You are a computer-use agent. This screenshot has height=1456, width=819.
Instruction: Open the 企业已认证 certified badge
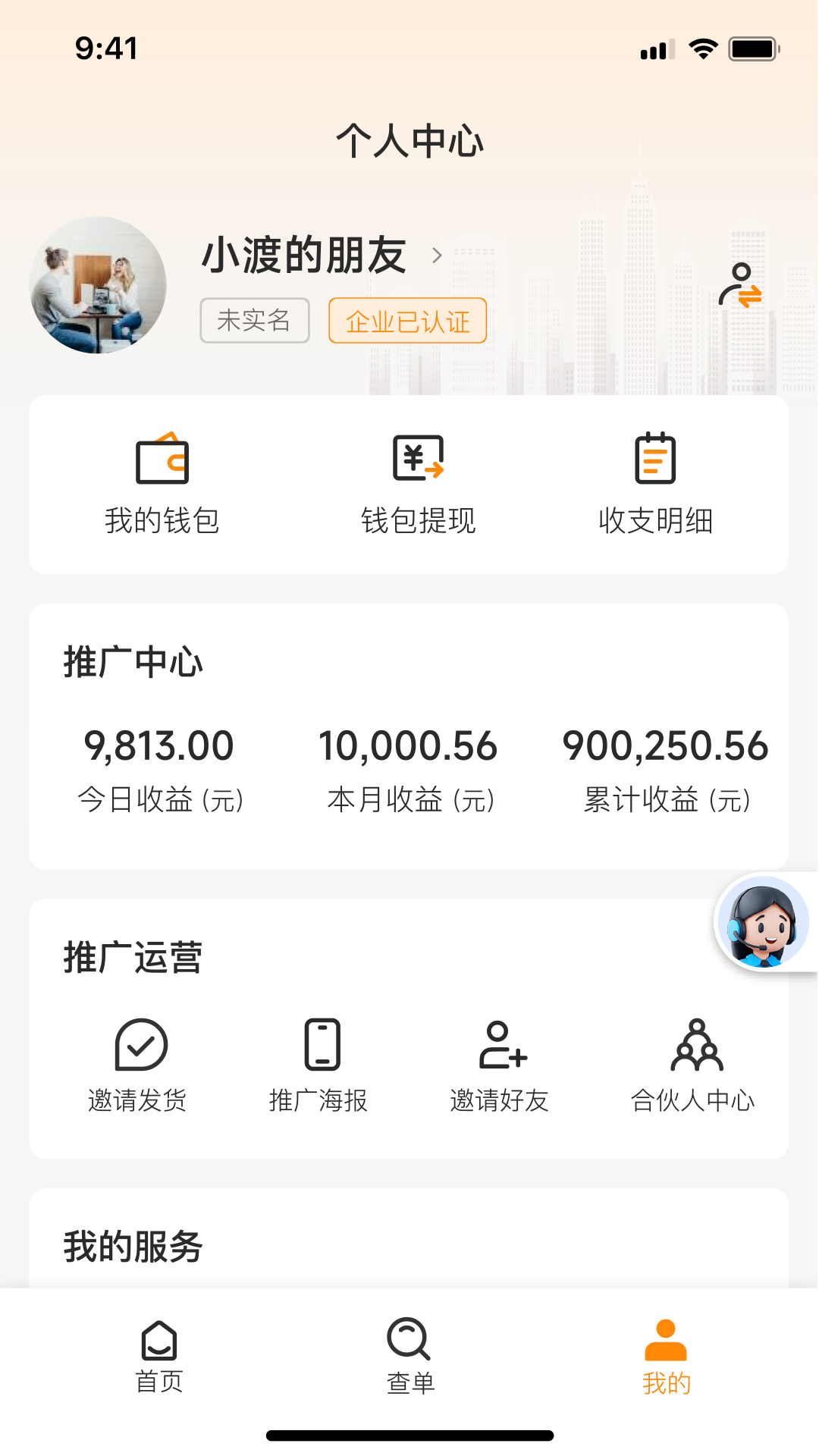[x=407, y=321]
